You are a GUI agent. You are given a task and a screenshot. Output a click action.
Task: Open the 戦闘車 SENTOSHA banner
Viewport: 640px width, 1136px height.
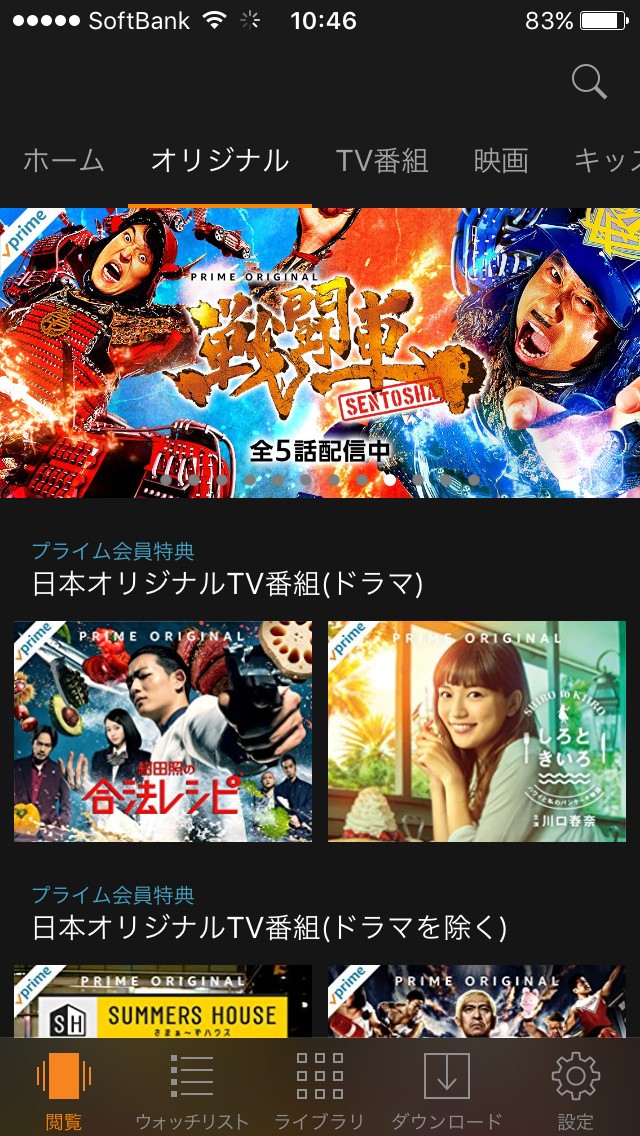pyautogui.click(x=320, y=352)
